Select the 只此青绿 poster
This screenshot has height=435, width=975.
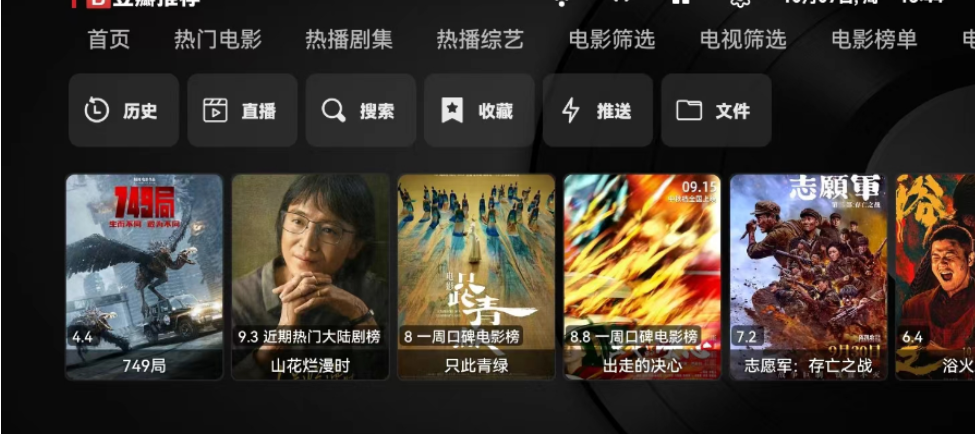pyautogui.click(x=476, y=276)
